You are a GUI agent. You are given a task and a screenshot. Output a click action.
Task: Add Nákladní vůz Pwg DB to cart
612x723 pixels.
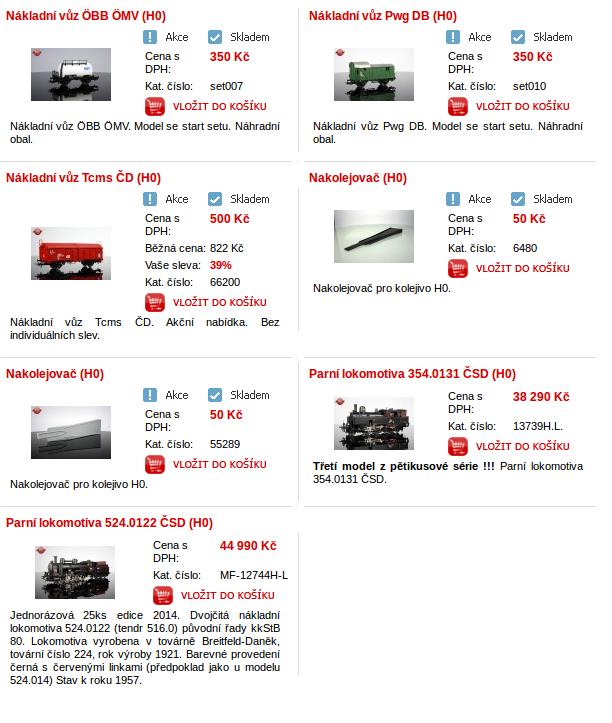[x=509, y=106]
